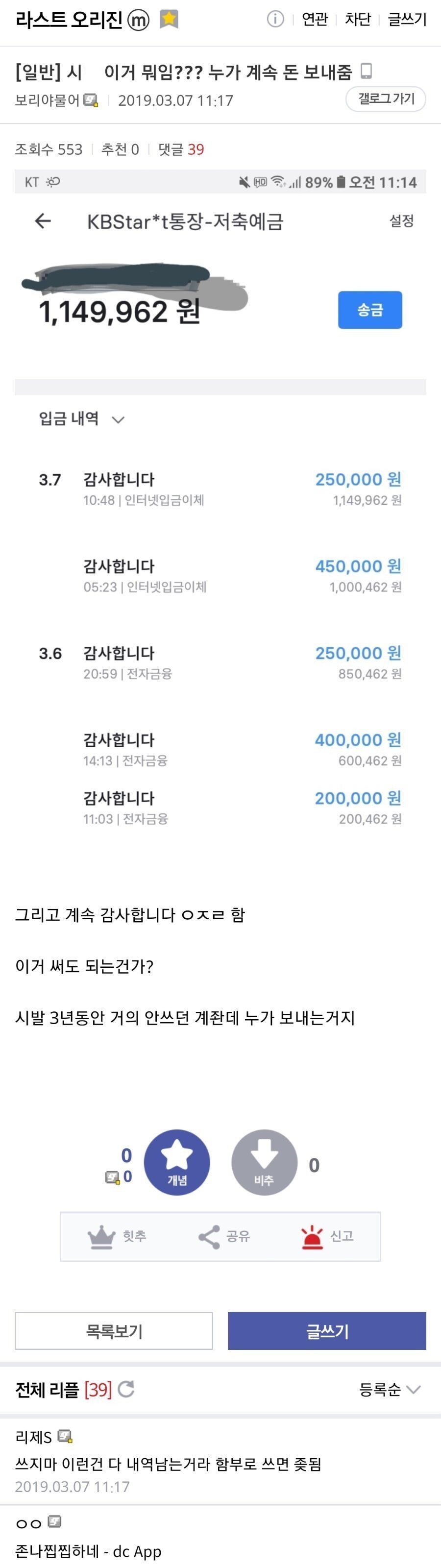This screenshot has width=441, height=1568.
Task: Report this post with 신고
Action: pyautogui.click(x=327, y=1236)
